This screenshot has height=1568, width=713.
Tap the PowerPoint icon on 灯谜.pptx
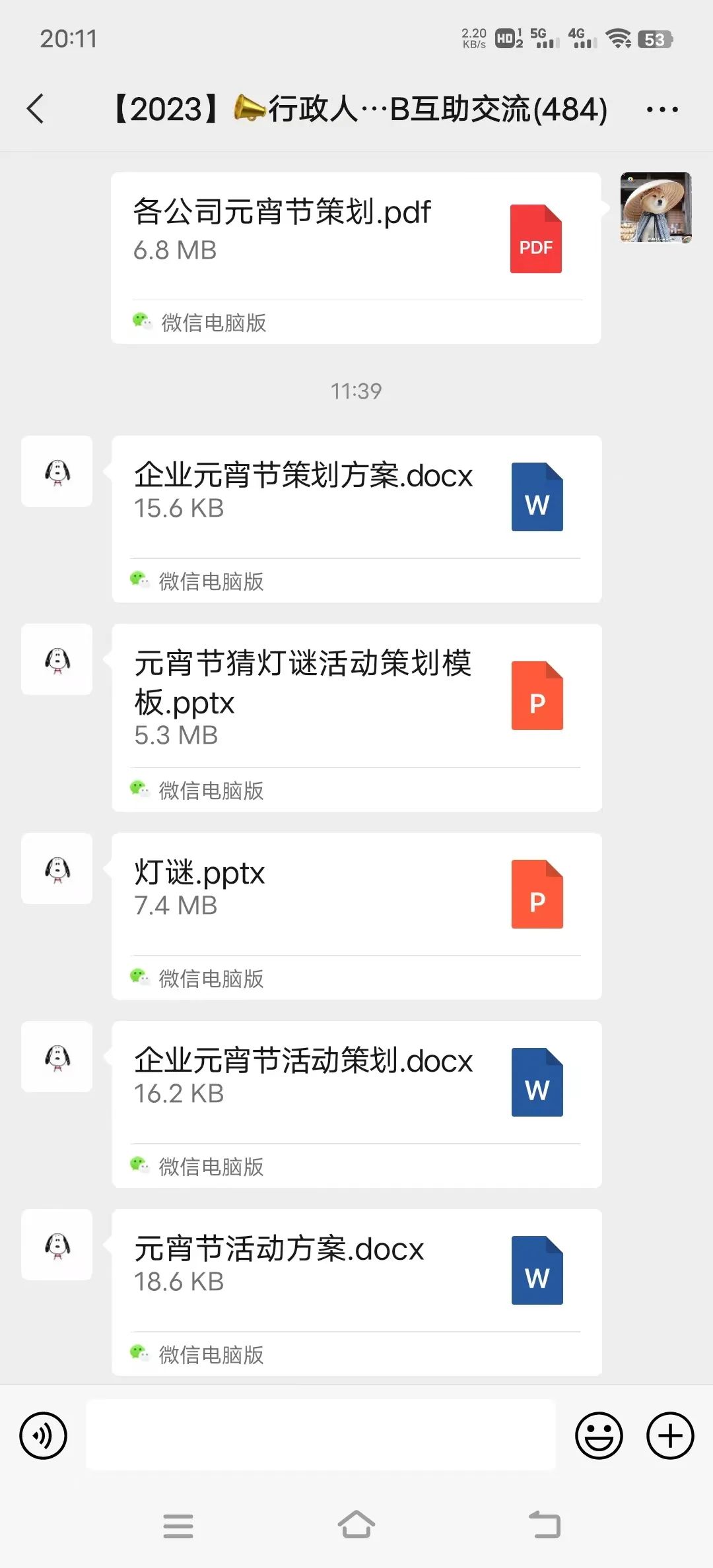(x=537, y=895)
